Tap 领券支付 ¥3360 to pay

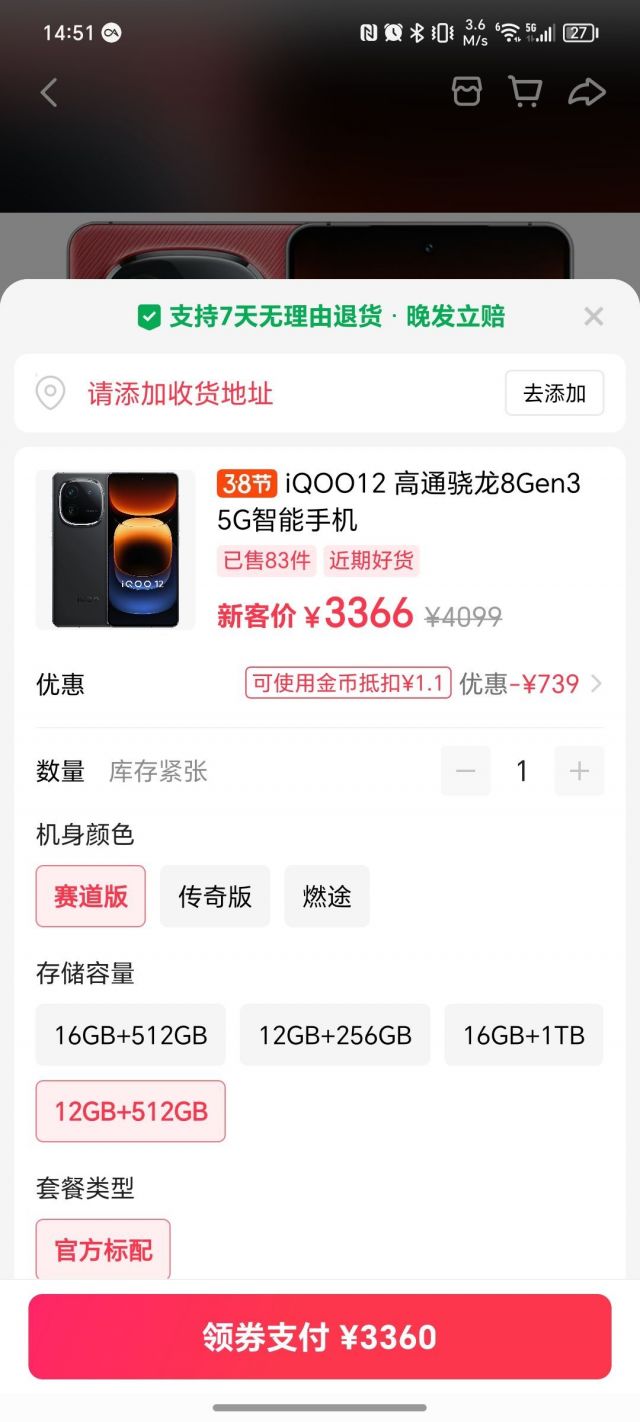(x=320, y=1337)
